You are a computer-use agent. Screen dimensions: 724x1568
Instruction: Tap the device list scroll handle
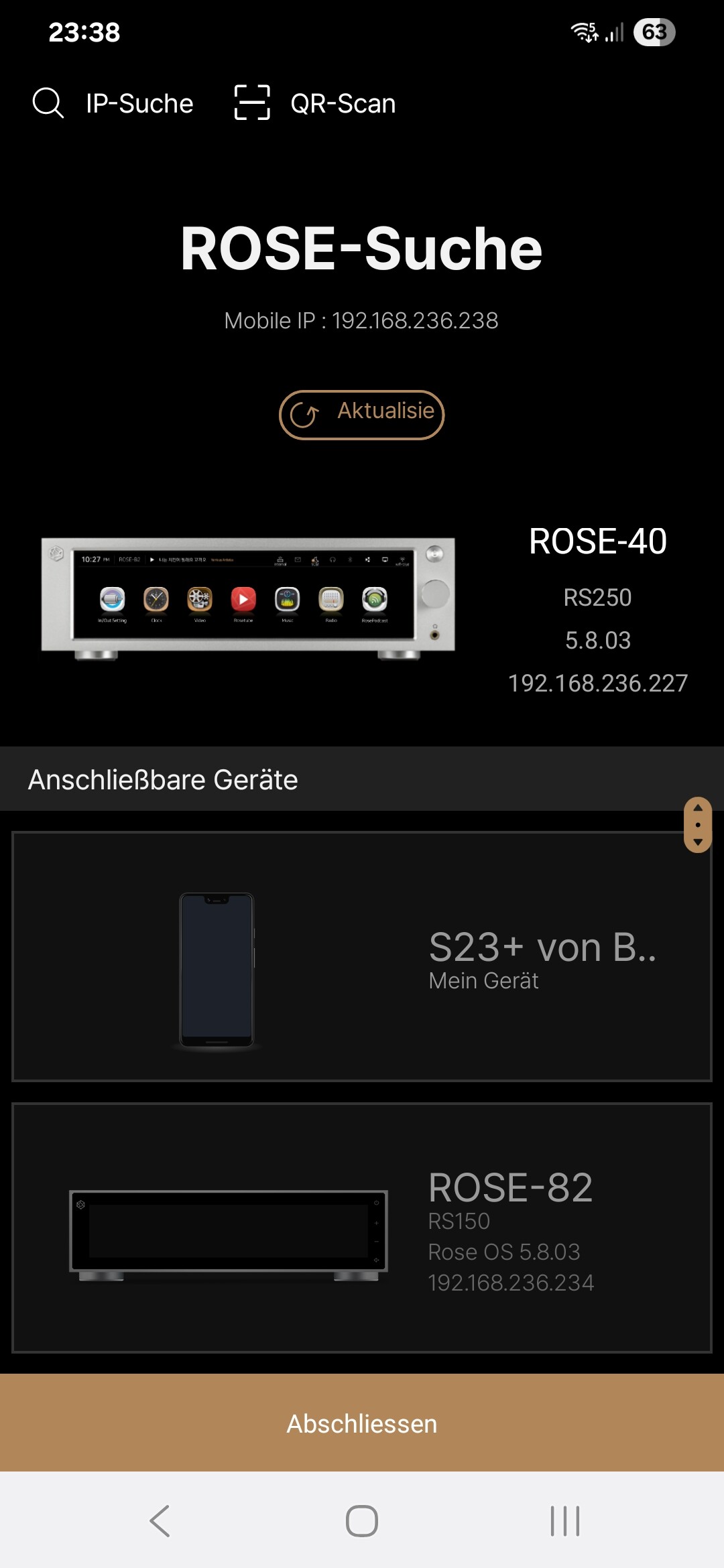click(x=698, y=825)
